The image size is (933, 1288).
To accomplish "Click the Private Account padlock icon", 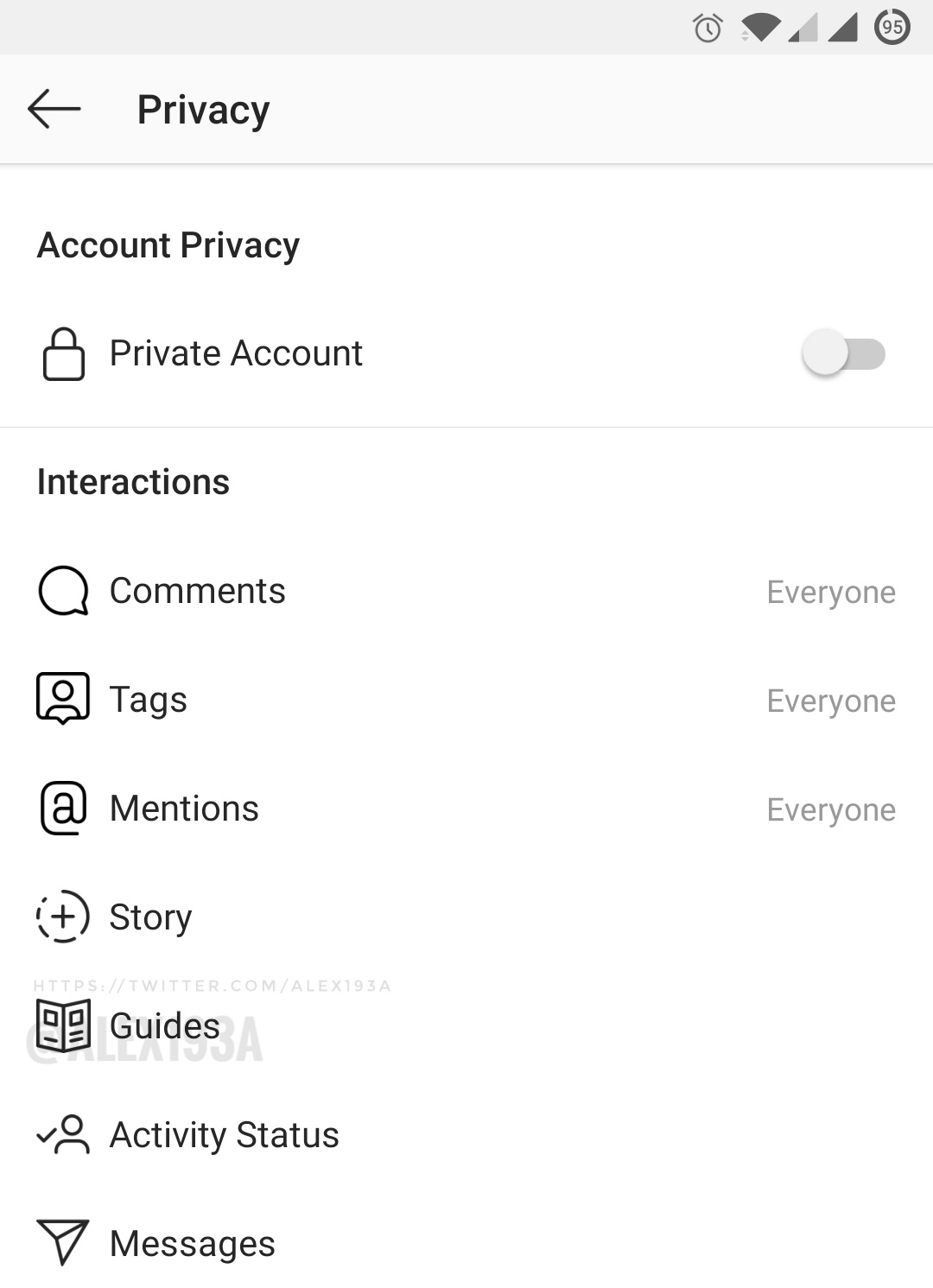I will coord(61,352).
